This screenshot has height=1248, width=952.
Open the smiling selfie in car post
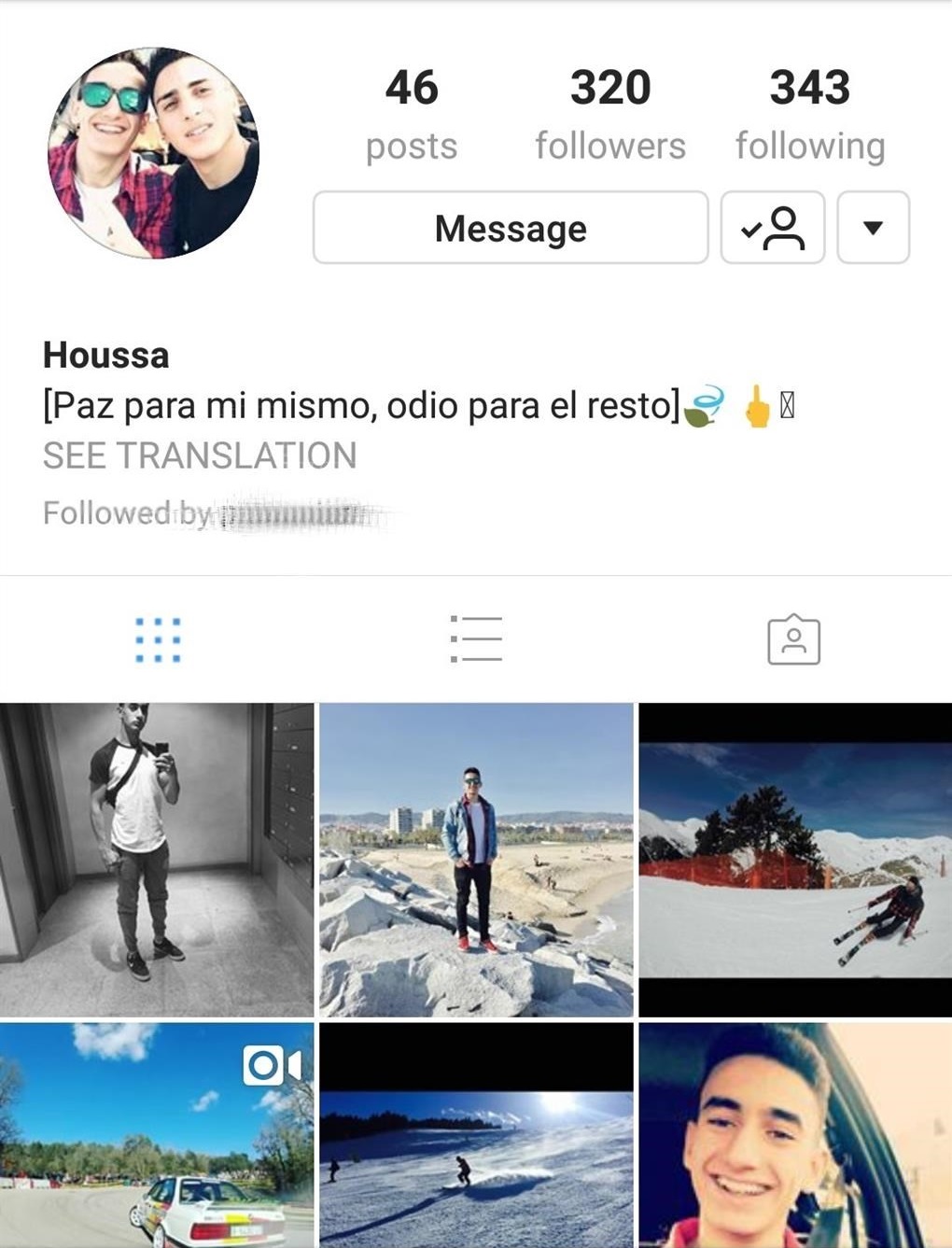point(795,1134)
